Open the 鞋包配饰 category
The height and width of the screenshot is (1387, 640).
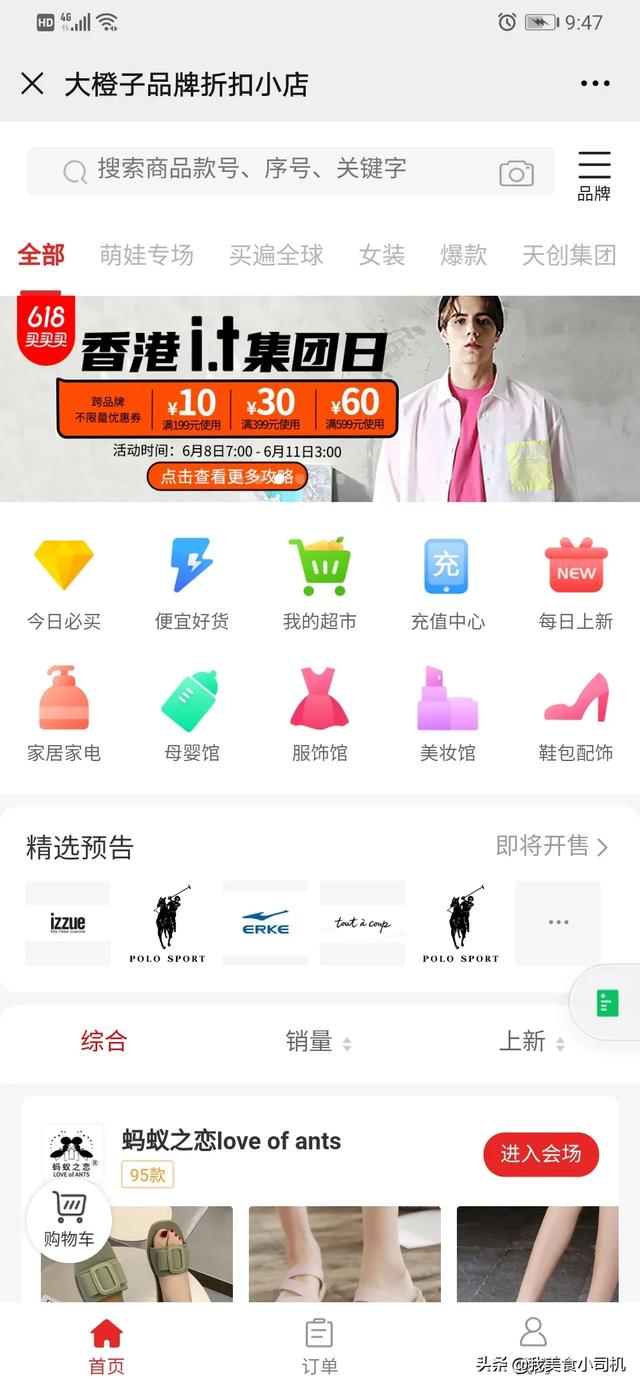click(576, 714)
